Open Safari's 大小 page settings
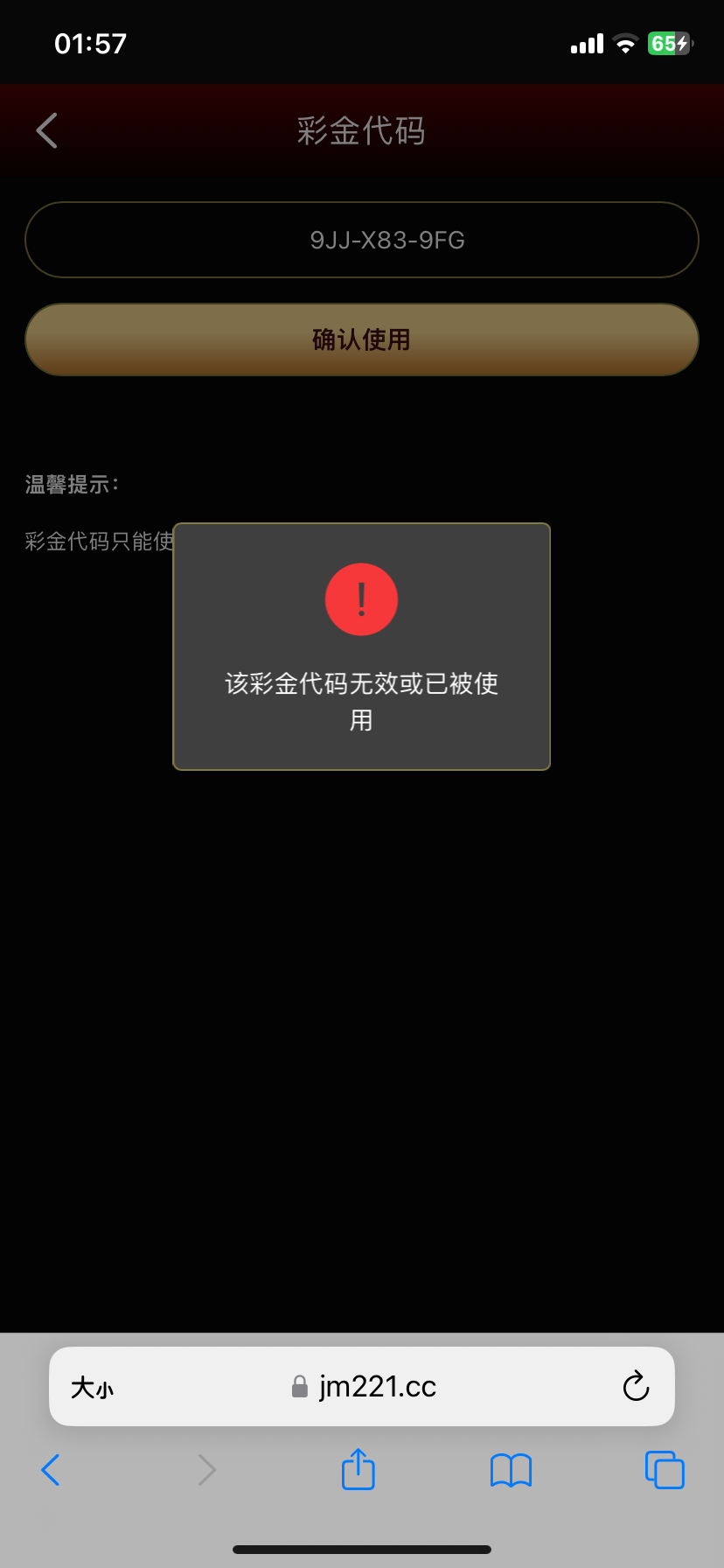The height and width of the screenshot is (1568, 724). 92,1387
